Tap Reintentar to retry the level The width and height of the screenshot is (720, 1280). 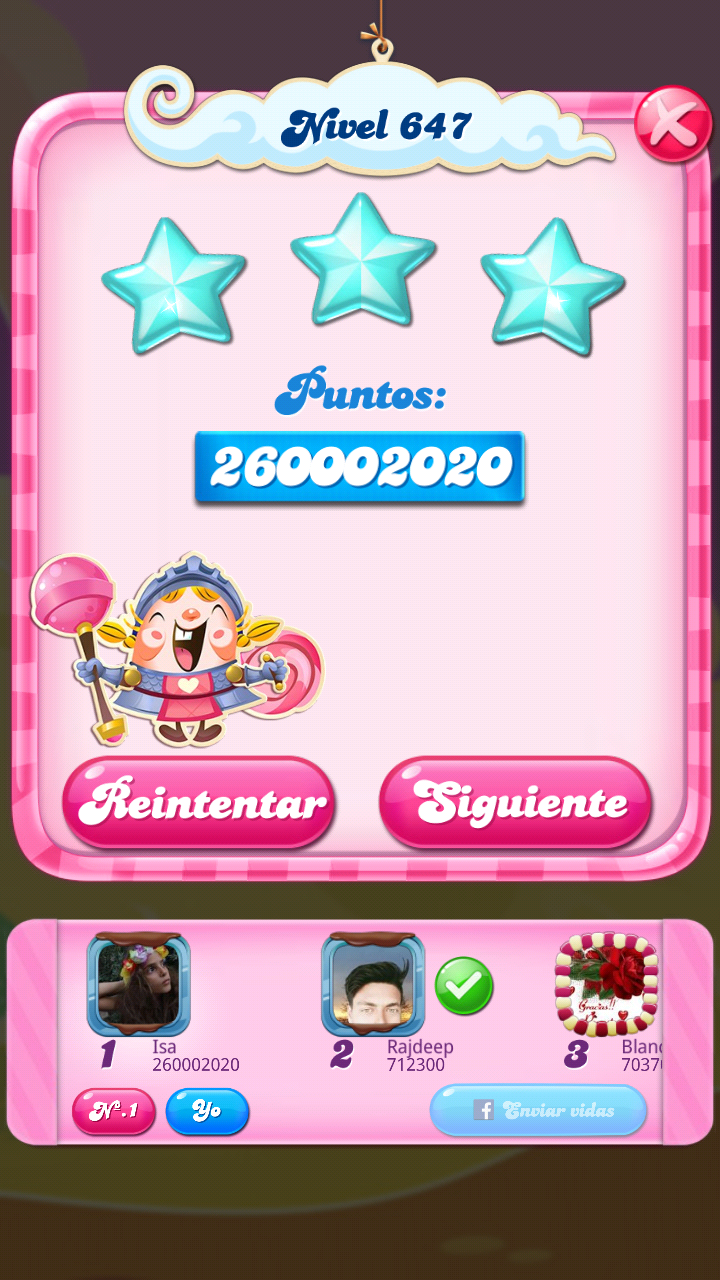[198, 803]
